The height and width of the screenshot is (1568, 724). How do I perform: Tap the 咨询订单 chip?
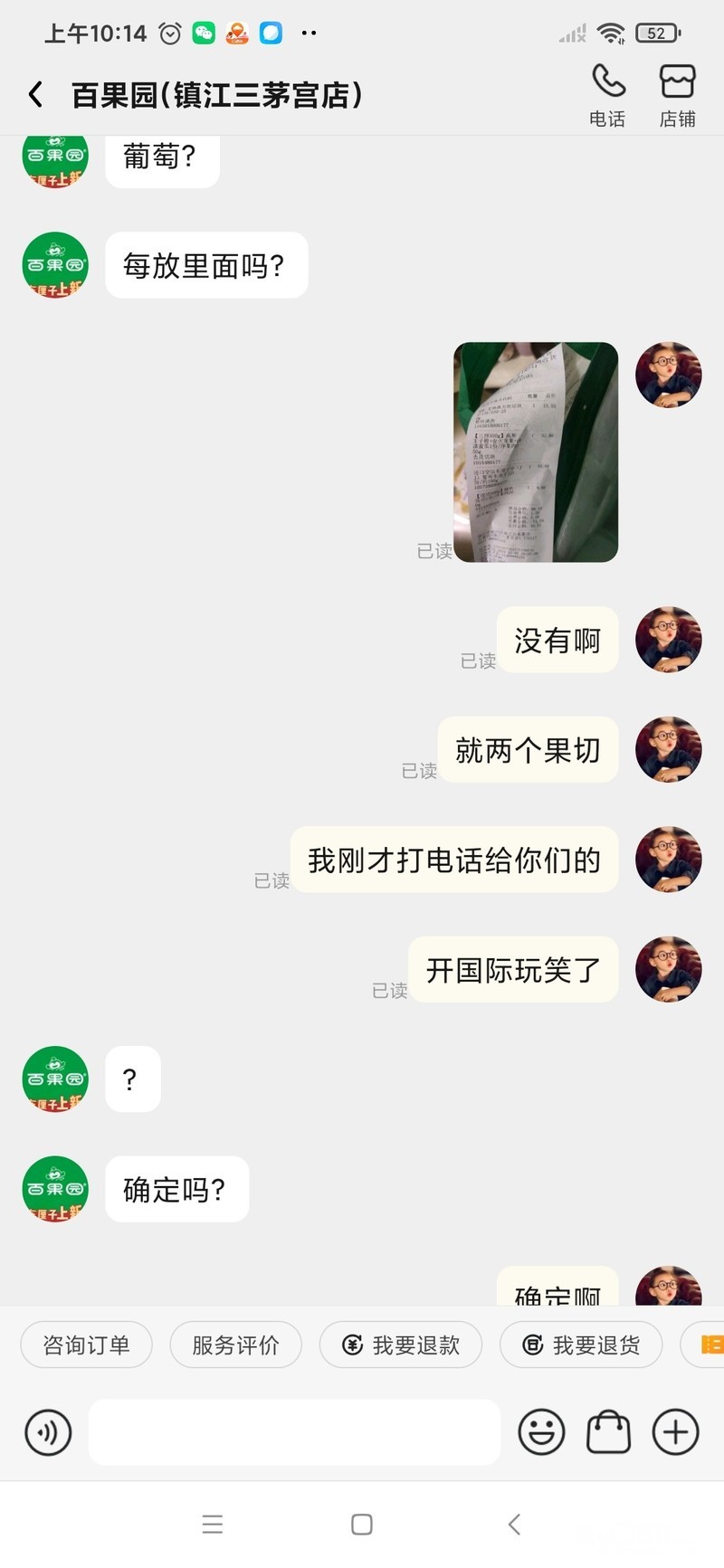pyautogui.click(x=87, y=1345)
